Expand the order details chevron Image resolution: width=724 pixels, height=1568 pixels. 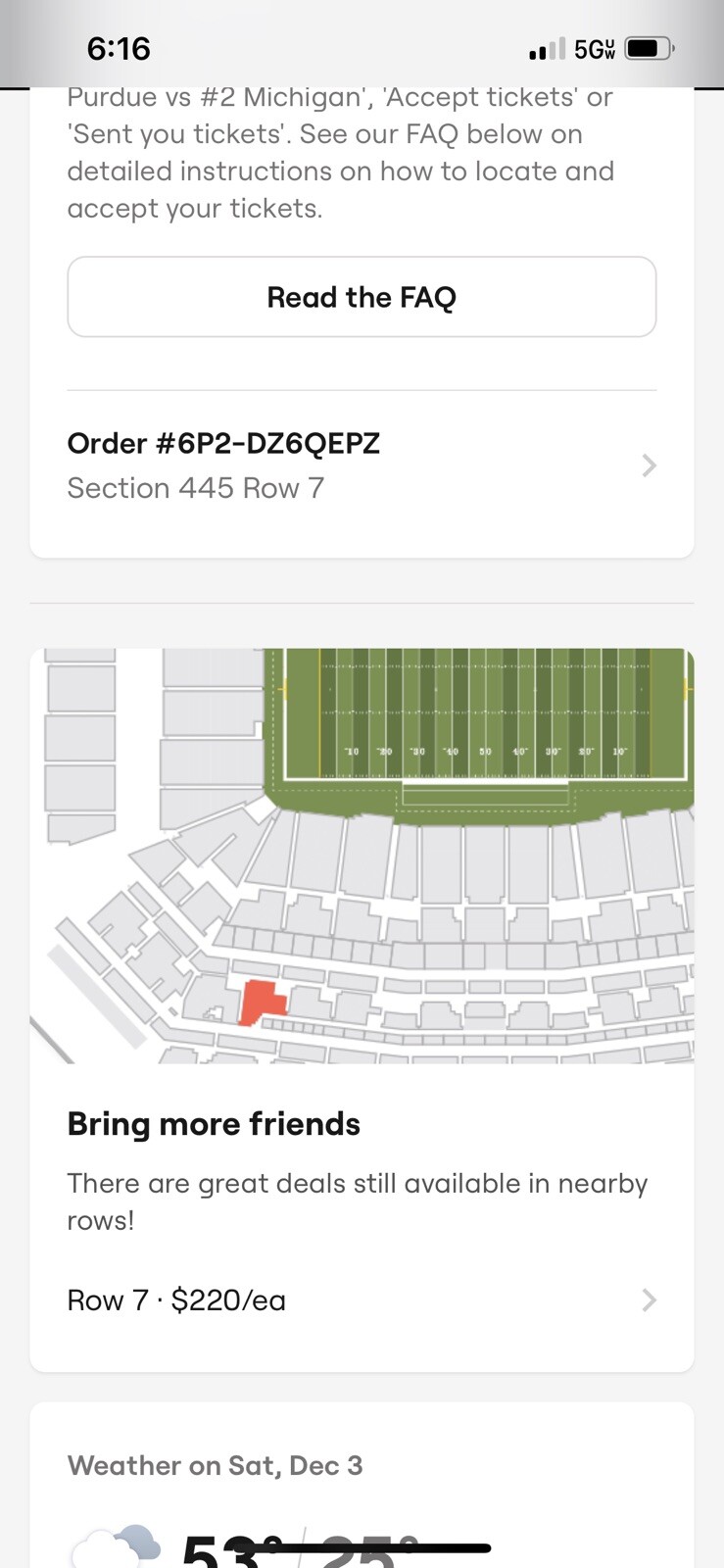click(649, 465)
